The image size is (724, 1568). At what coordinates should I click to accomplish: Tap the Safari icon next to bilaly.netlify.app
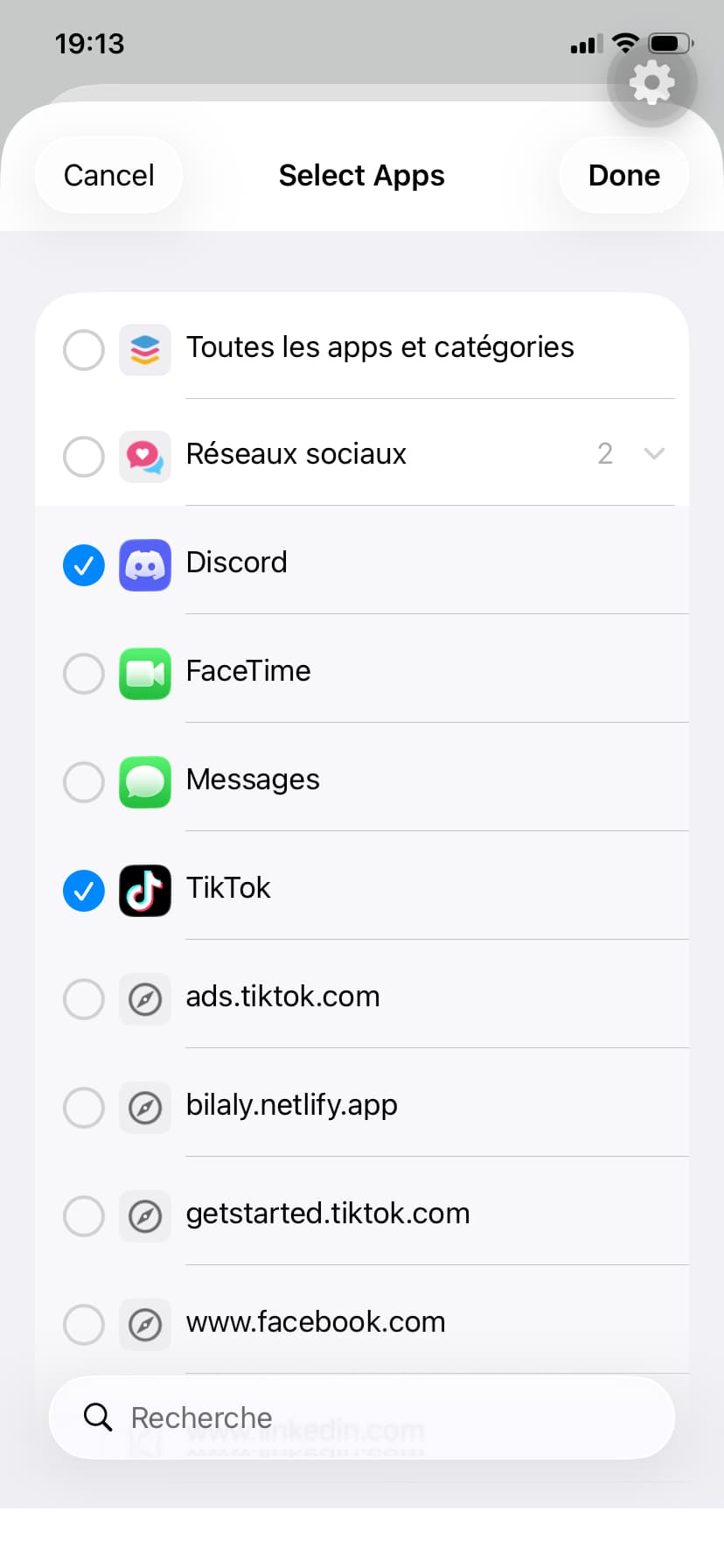(x=144, y=1108)
